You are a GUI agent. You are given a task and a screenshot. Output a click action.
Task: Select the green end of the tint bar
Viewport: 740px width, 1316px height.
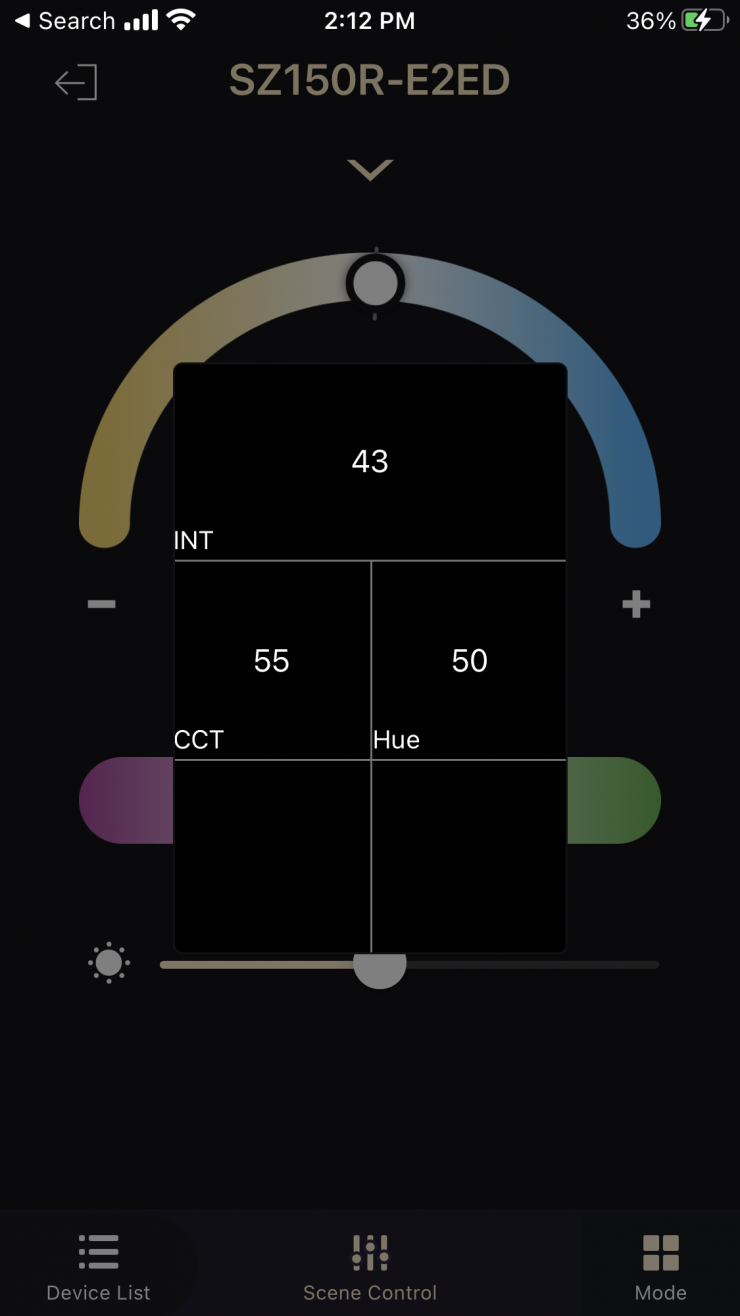pyautogui.click(x=614, y=800)
